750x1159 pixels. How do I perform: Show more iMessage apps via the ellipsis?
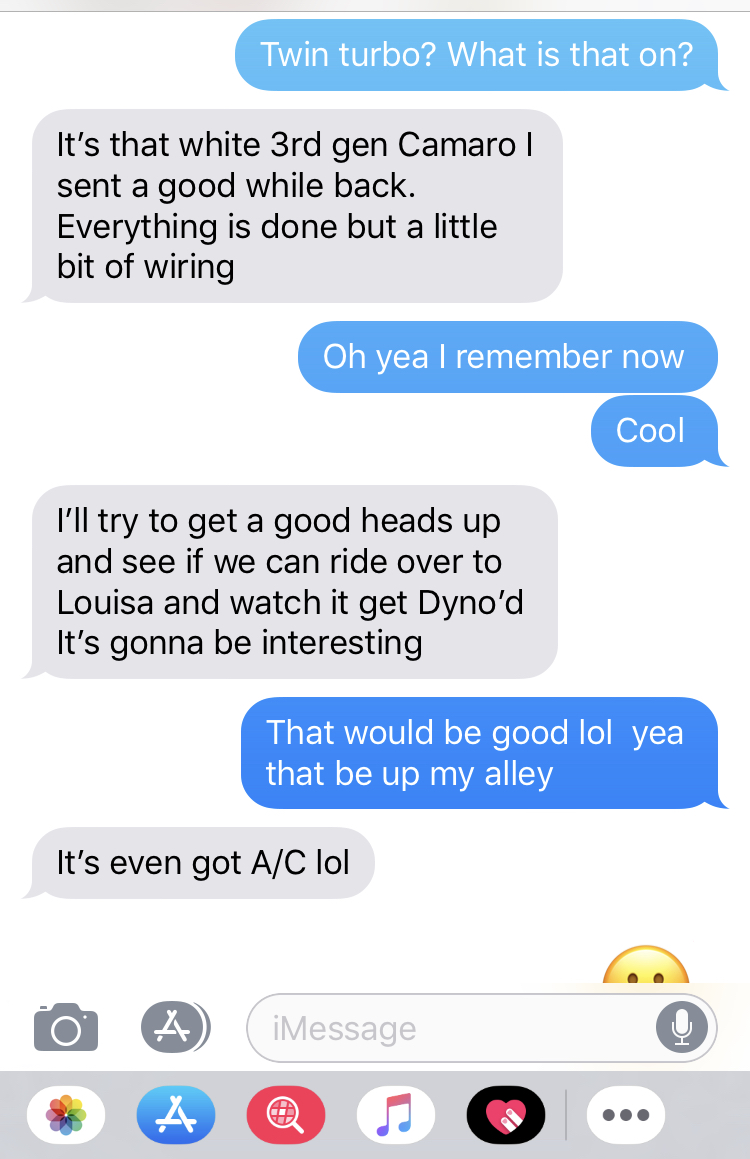(x=626, y=1114)
